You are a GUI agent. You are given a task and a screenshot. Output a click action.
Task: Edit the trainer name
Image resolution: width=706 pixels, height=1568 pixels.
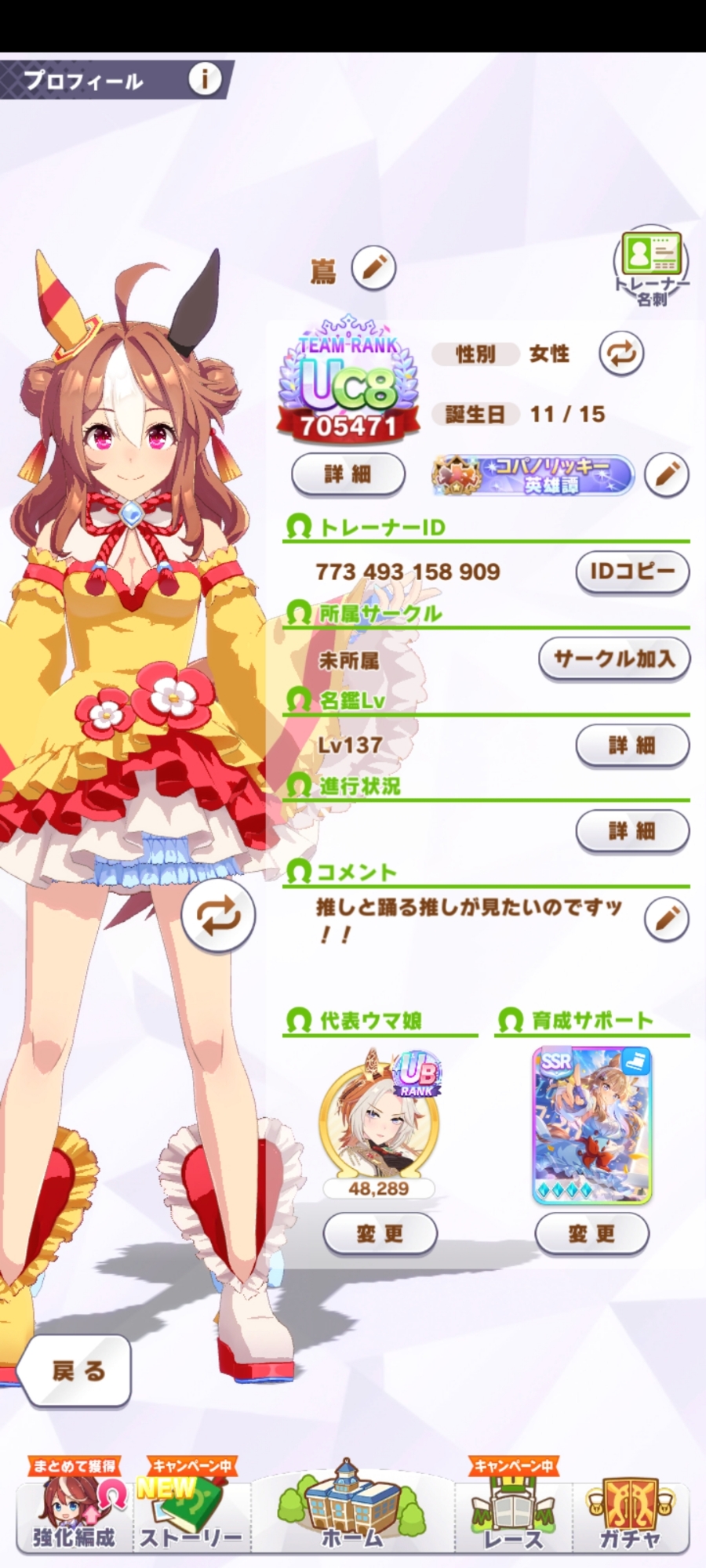click(x=373, y=268)
